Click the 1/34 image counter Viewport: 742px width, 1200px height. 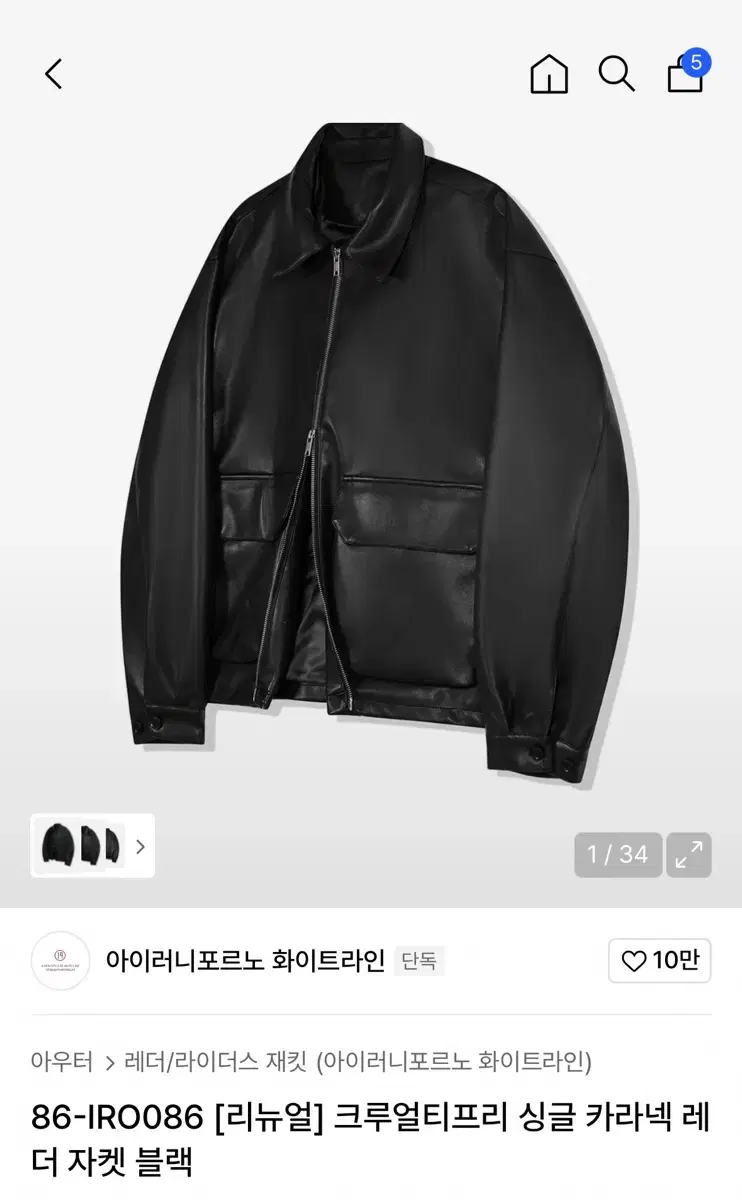617,854
